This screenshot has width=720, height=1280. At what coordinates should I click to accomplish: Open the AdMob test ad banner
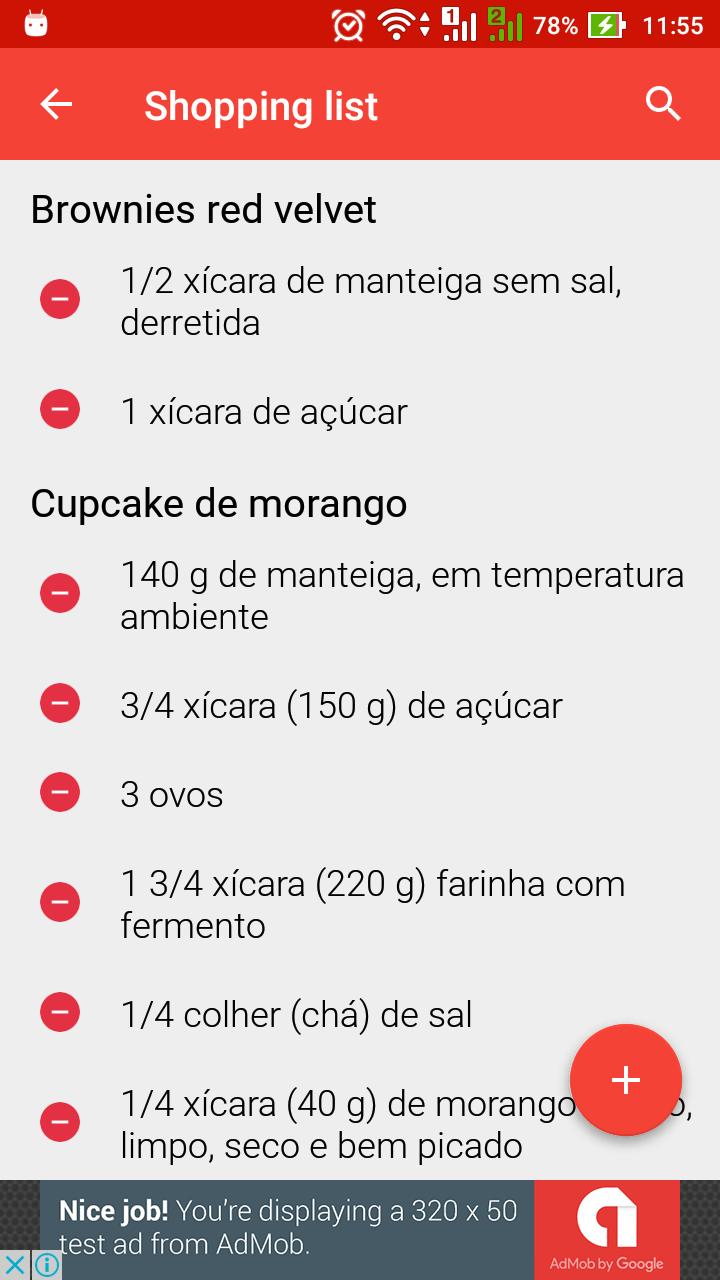click(x=360, y=1230)
